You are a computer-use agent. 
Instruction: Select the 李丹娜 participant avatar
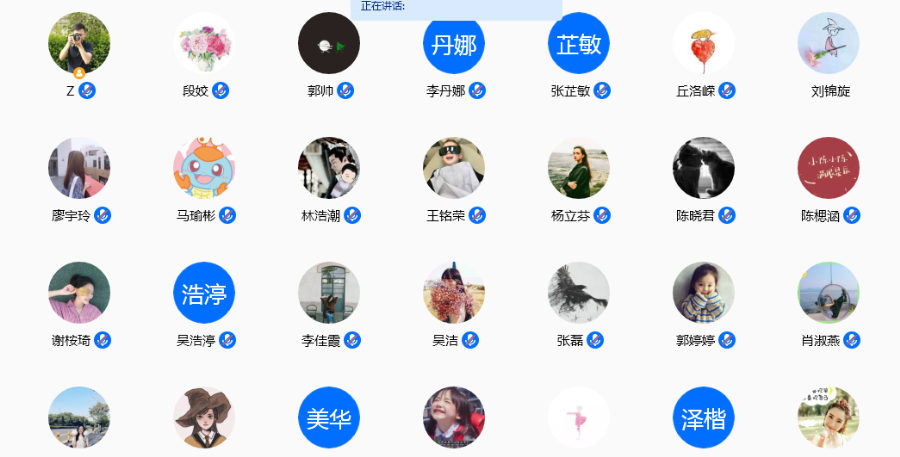coord(454,43)
